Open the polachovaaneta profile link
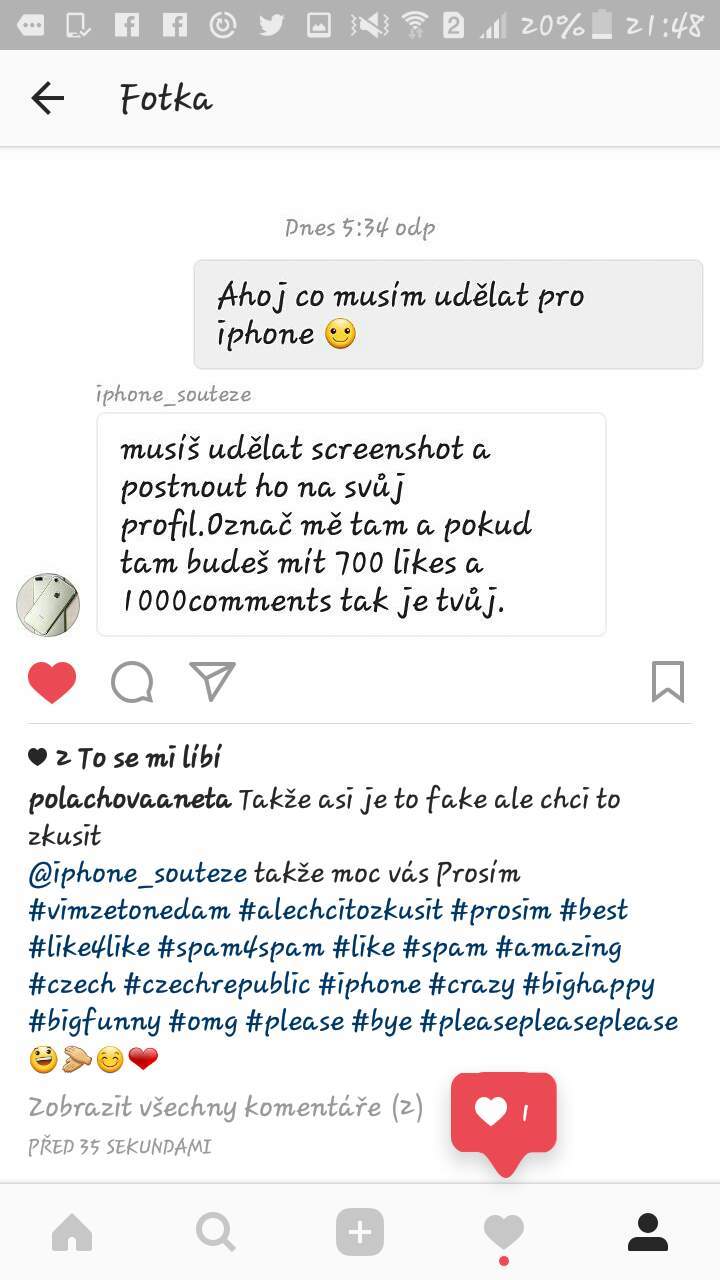Screen dimensions: 720x1280 click(130, 800)
